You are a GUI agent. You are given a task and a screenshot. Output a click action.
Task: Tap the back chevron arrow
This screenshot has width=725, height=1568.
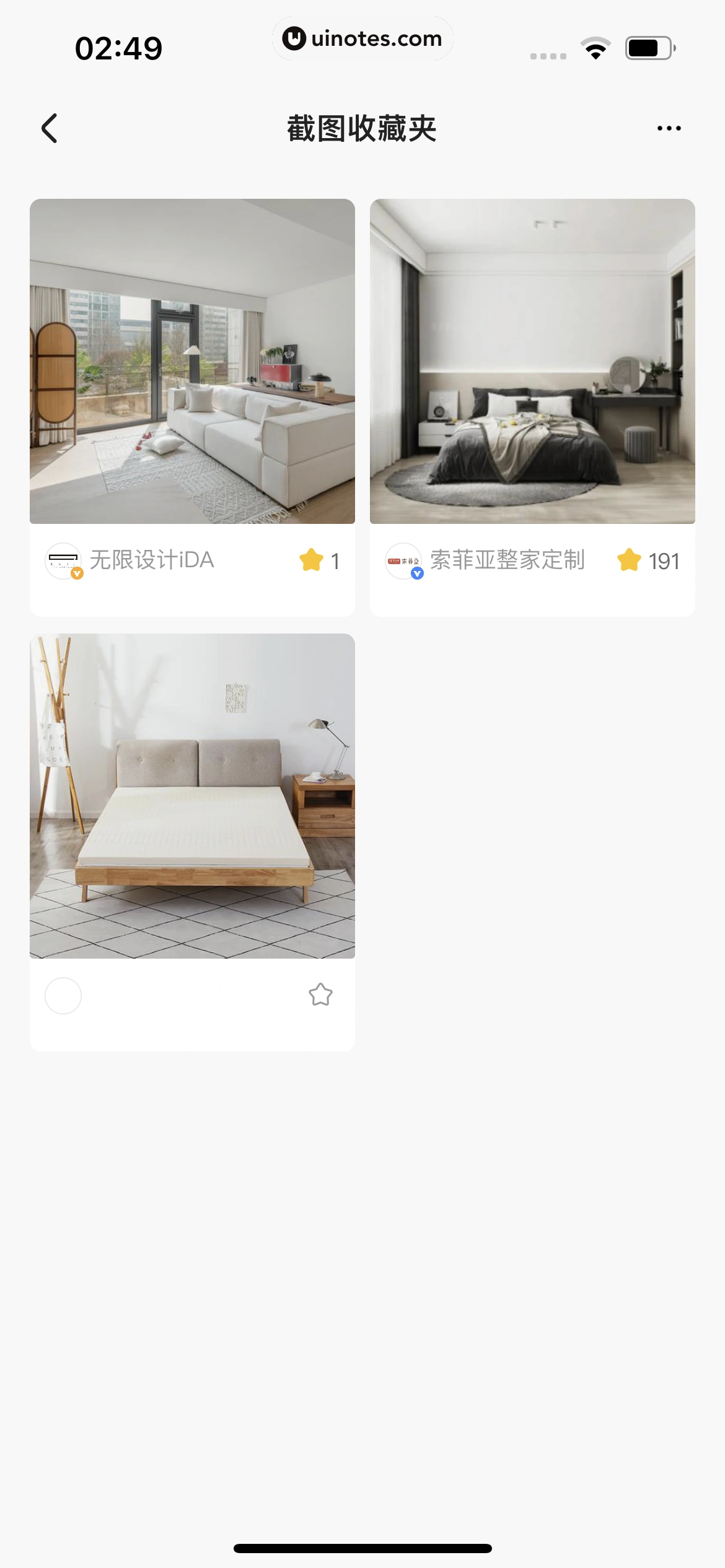(x=50, y=128)
